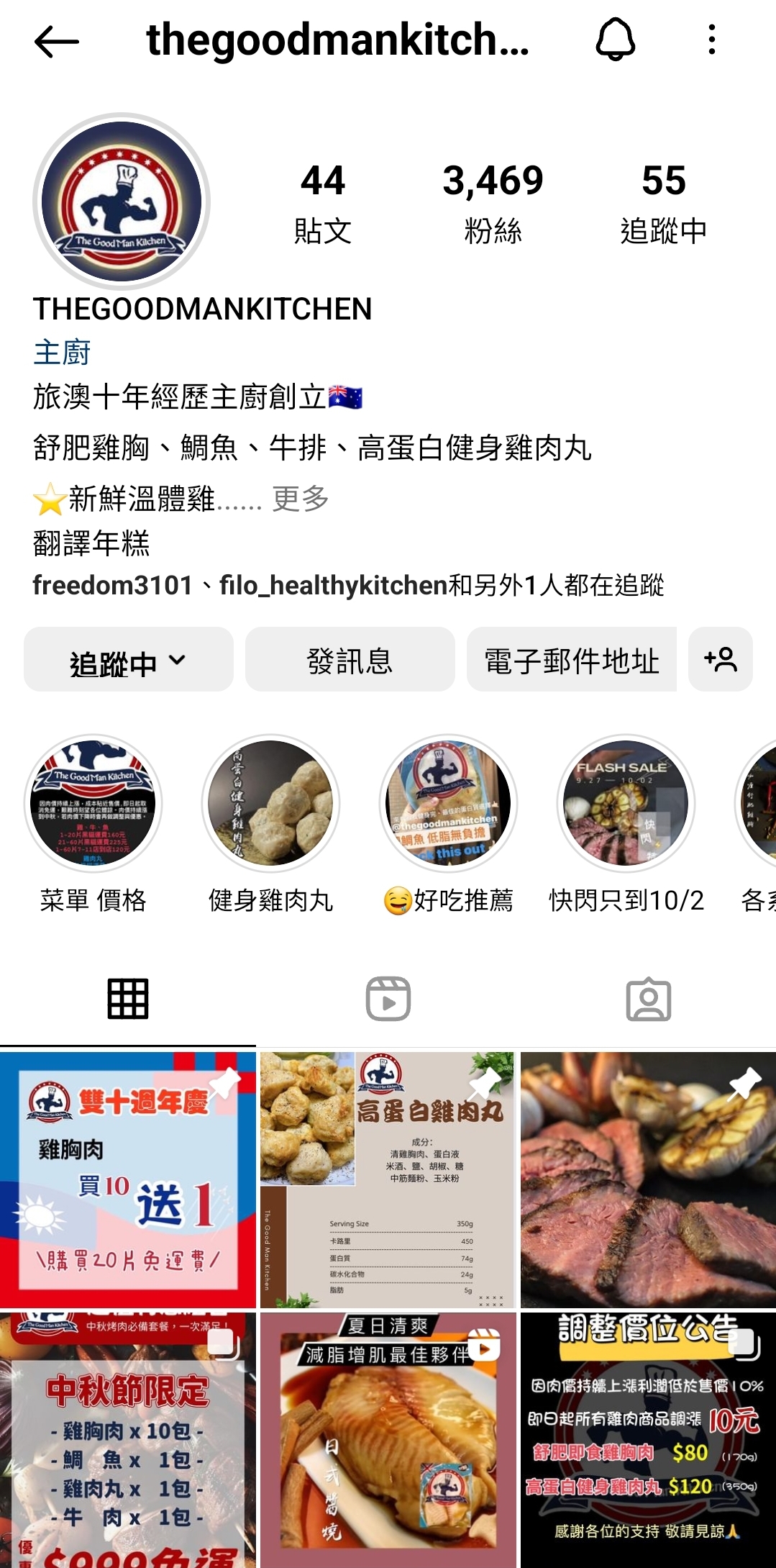Open the 菜單 價格 story highlight

[93, 802]
